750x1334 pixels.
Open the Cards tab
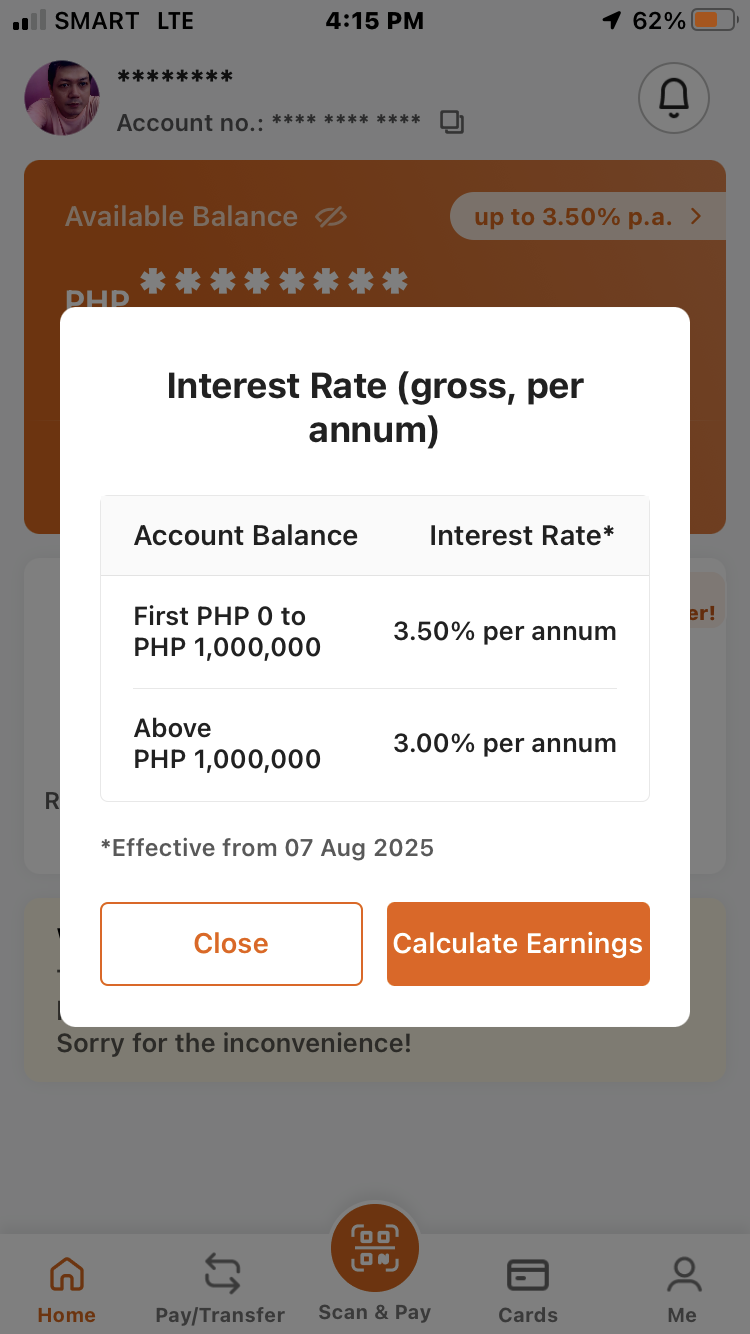pyautogui.click(x=528, y=1289)
